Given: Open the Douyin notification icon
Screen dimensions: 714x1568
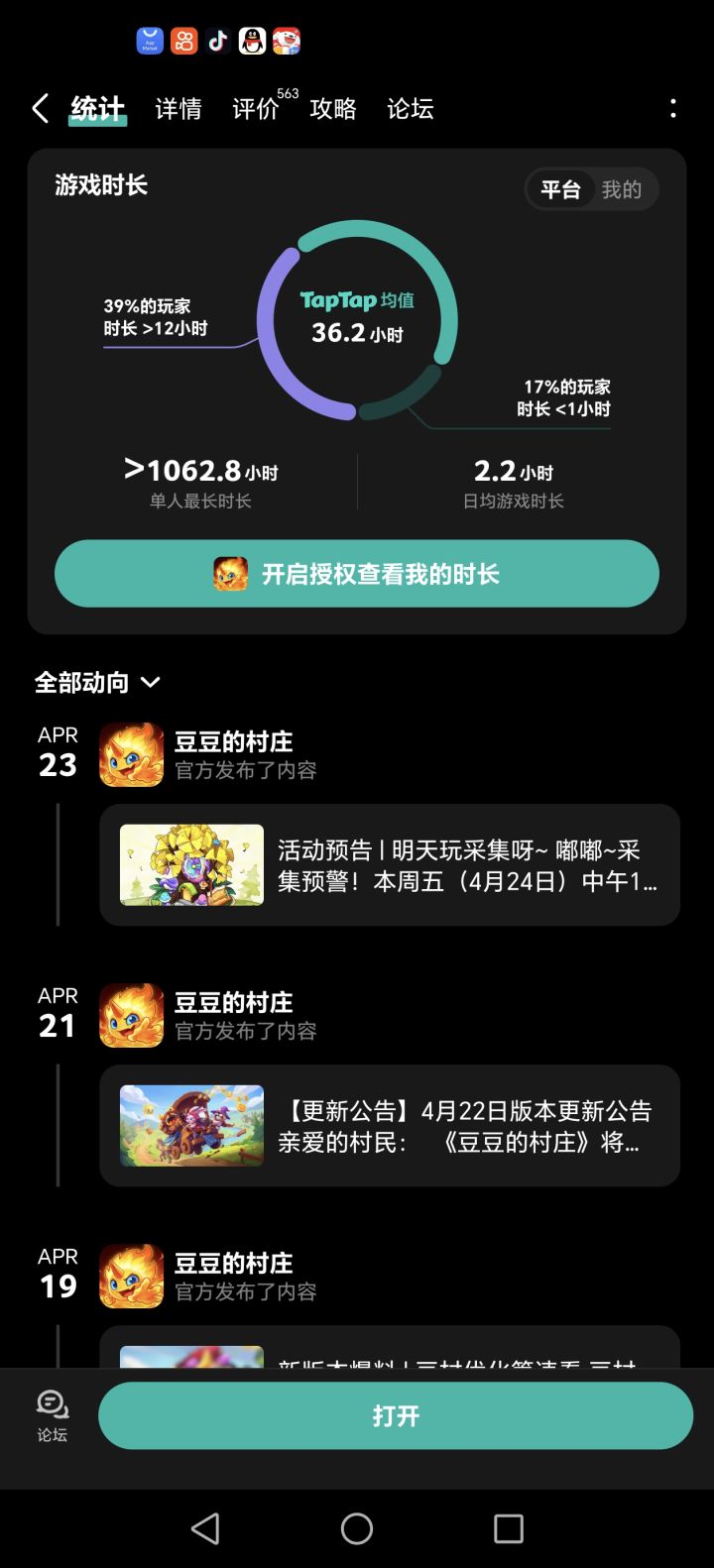Looking at the screenshot, I should (x=218, y=41).
